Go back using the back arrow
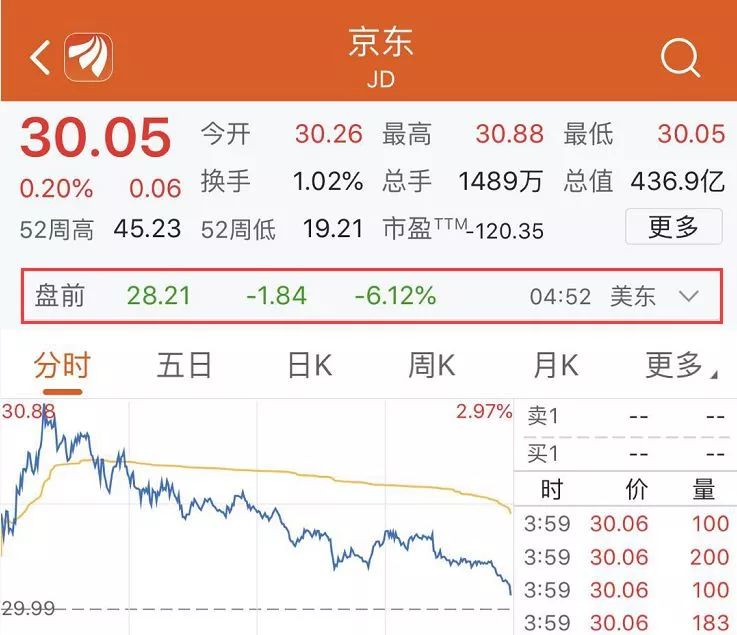 40,58
